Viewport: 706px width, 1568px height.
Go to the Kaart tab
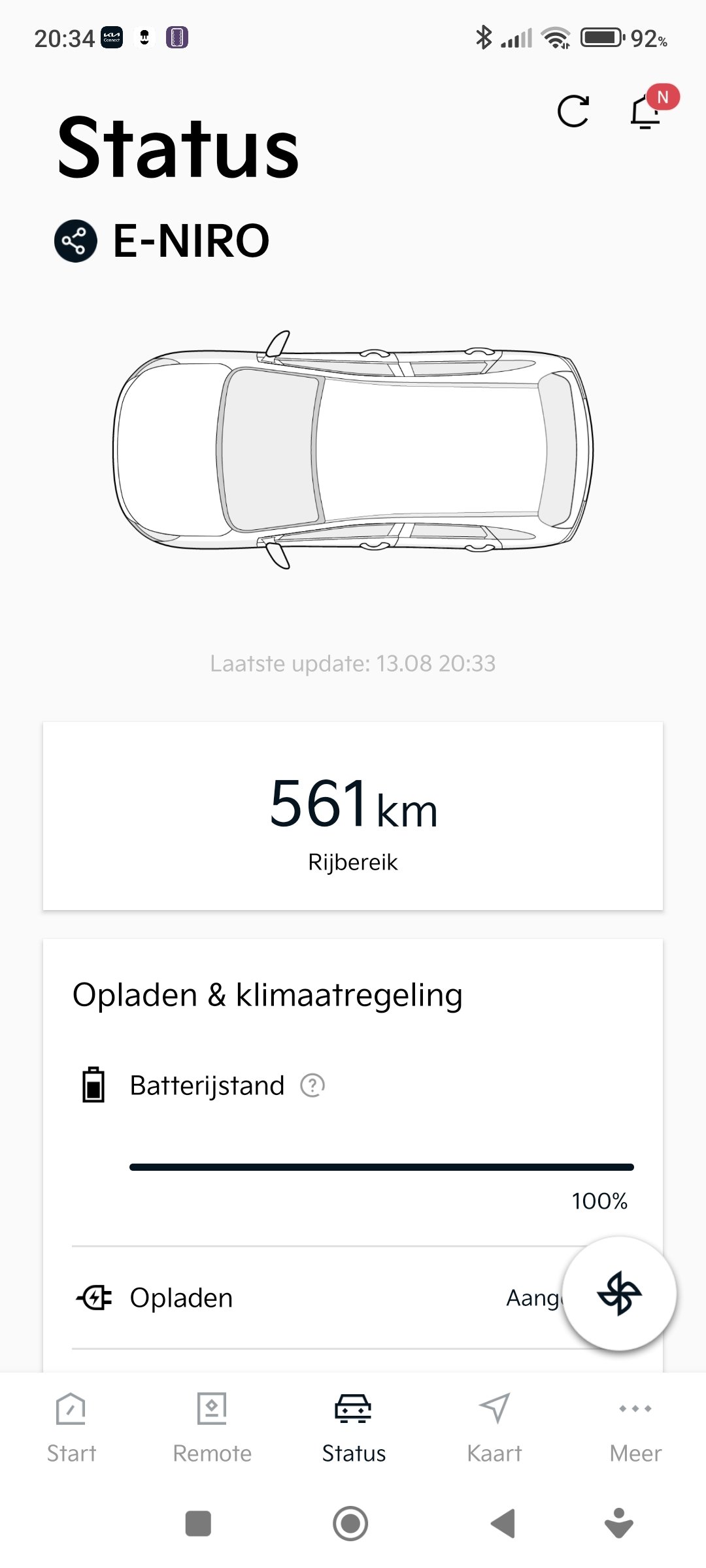coord(494,1426)
